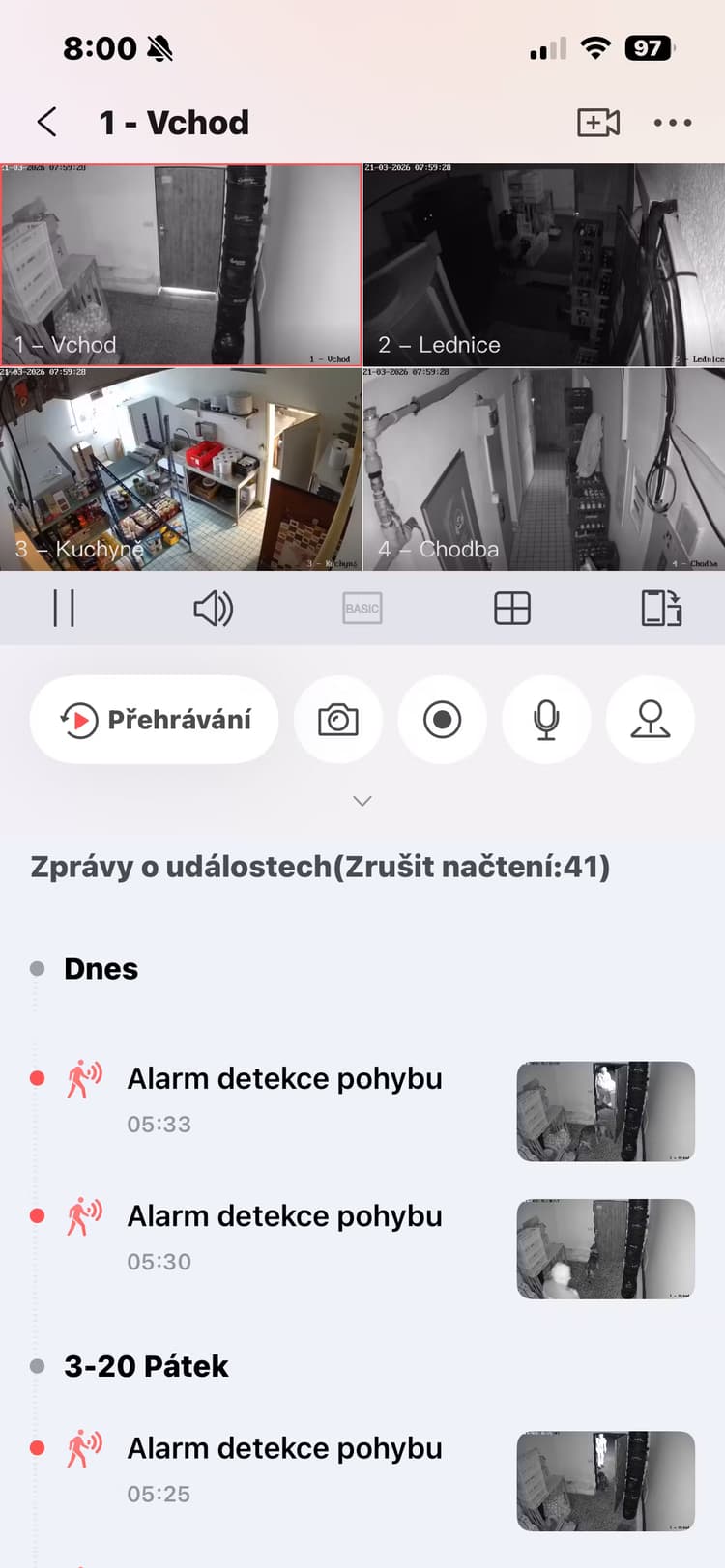This screenshot has width=725, height=1568.
Task: Switch to landscape view with rotate icon
Action: tap(661, 609)
